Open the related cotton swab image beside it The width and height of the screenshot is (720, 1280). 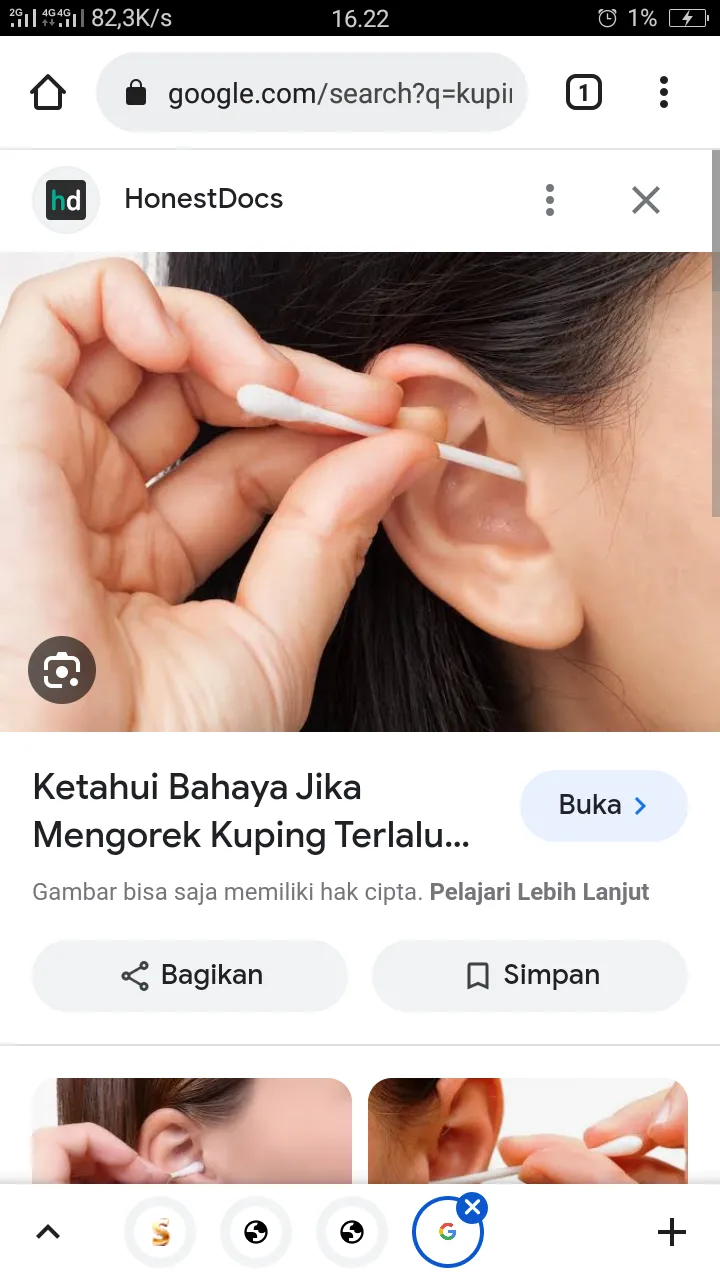pyautogui.click(x=528, y=1130)
